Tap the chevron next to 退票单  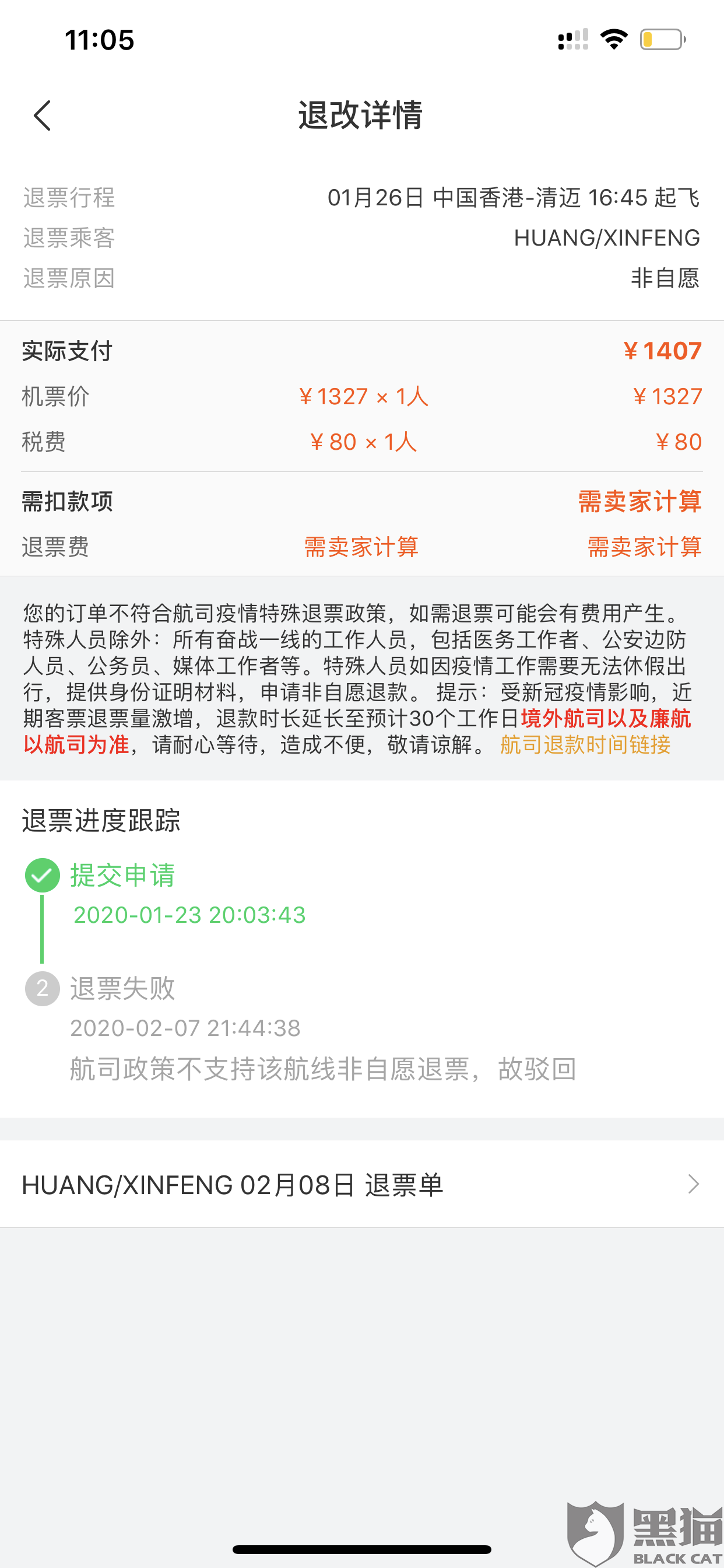(x=695, y=1184)
